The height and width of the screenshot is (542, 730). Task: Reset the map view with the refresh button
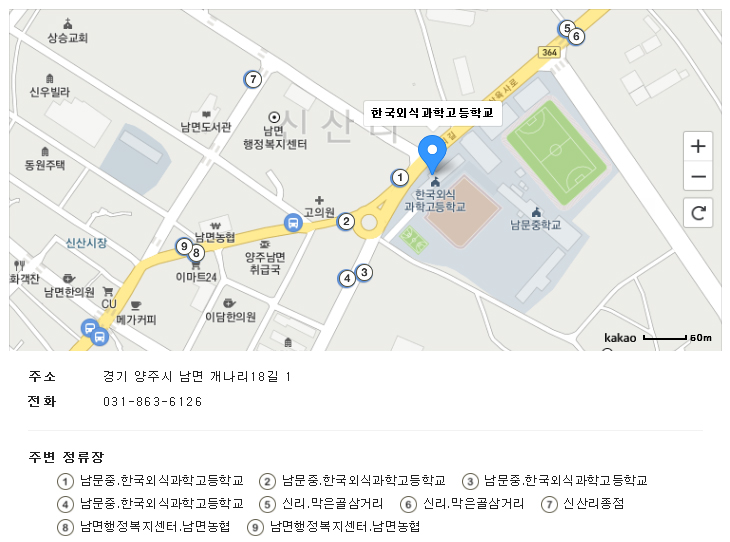pyautogui.click(x=698, y=212)
